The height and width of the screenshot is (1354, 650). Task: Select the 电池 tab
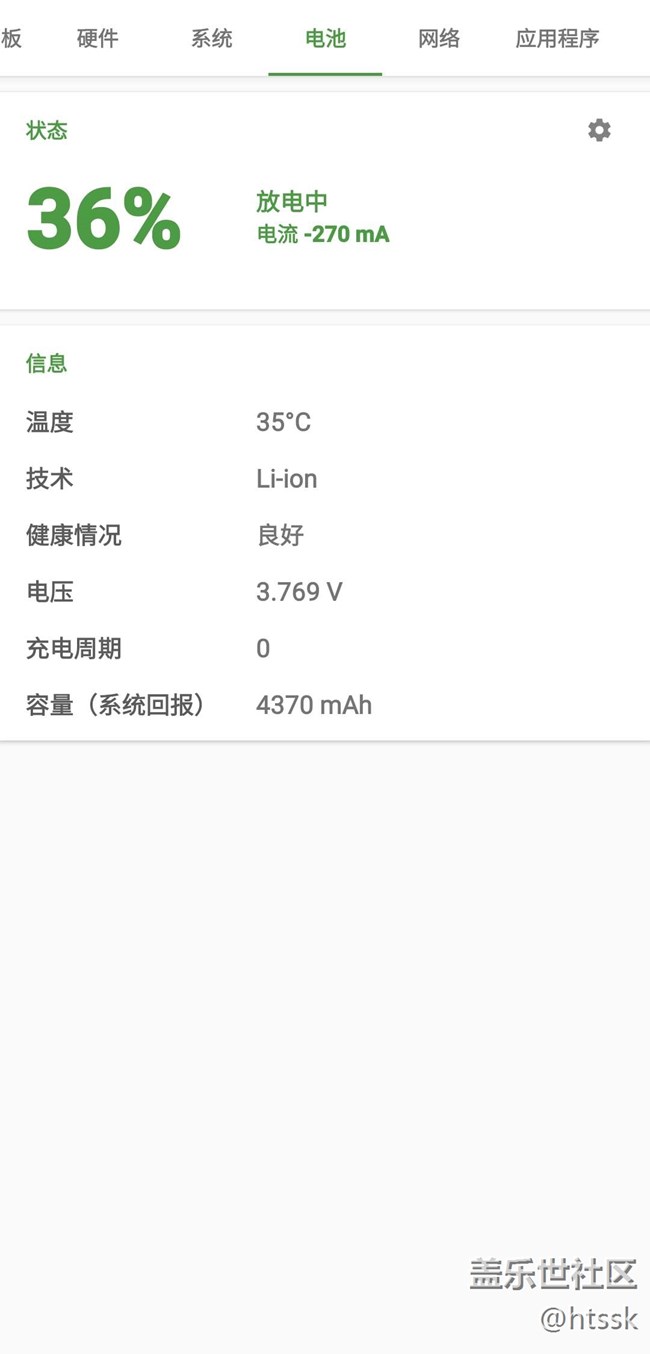(x=325, y=39)
